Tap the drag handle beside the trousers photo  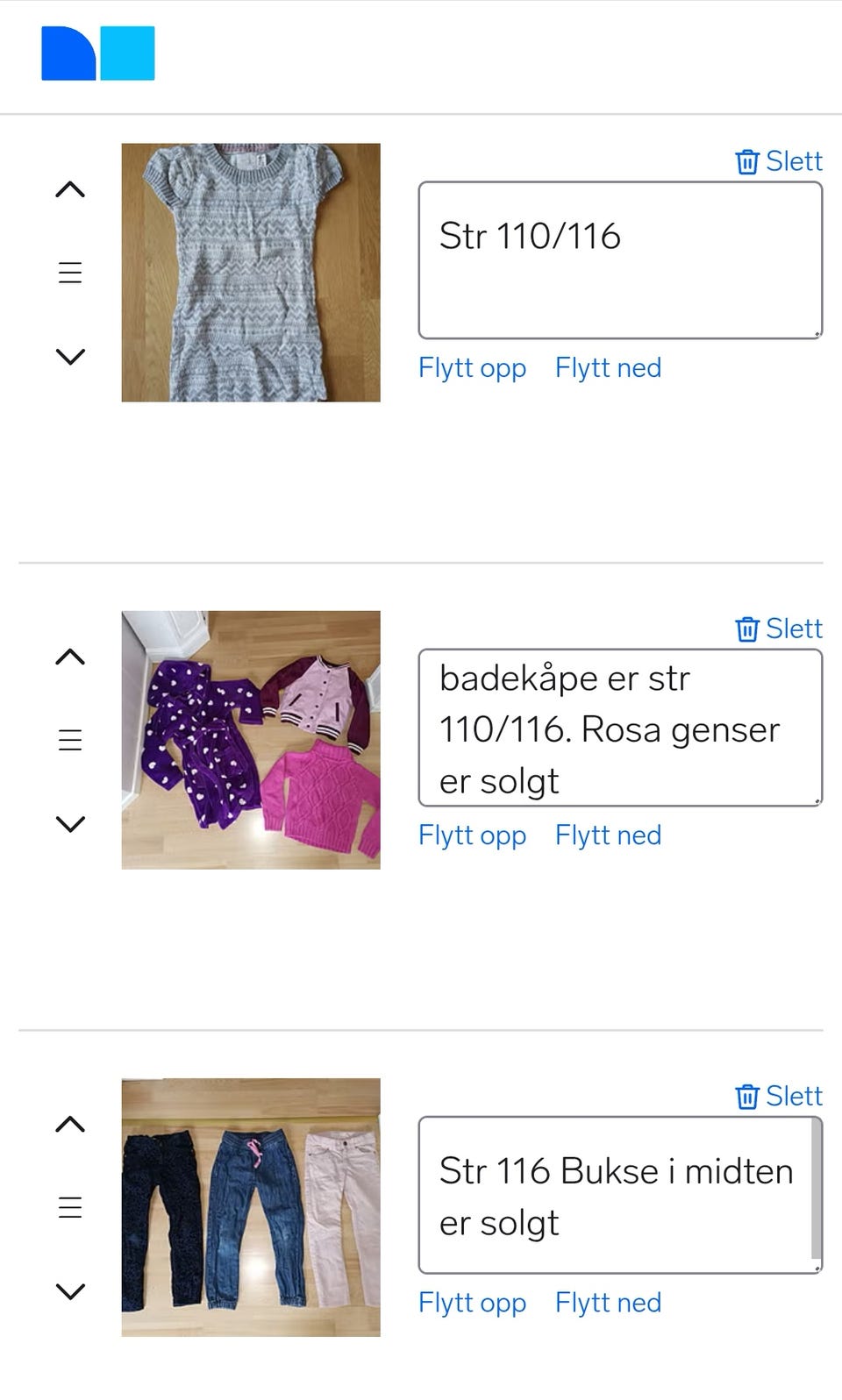click(x=70, y=1207)
